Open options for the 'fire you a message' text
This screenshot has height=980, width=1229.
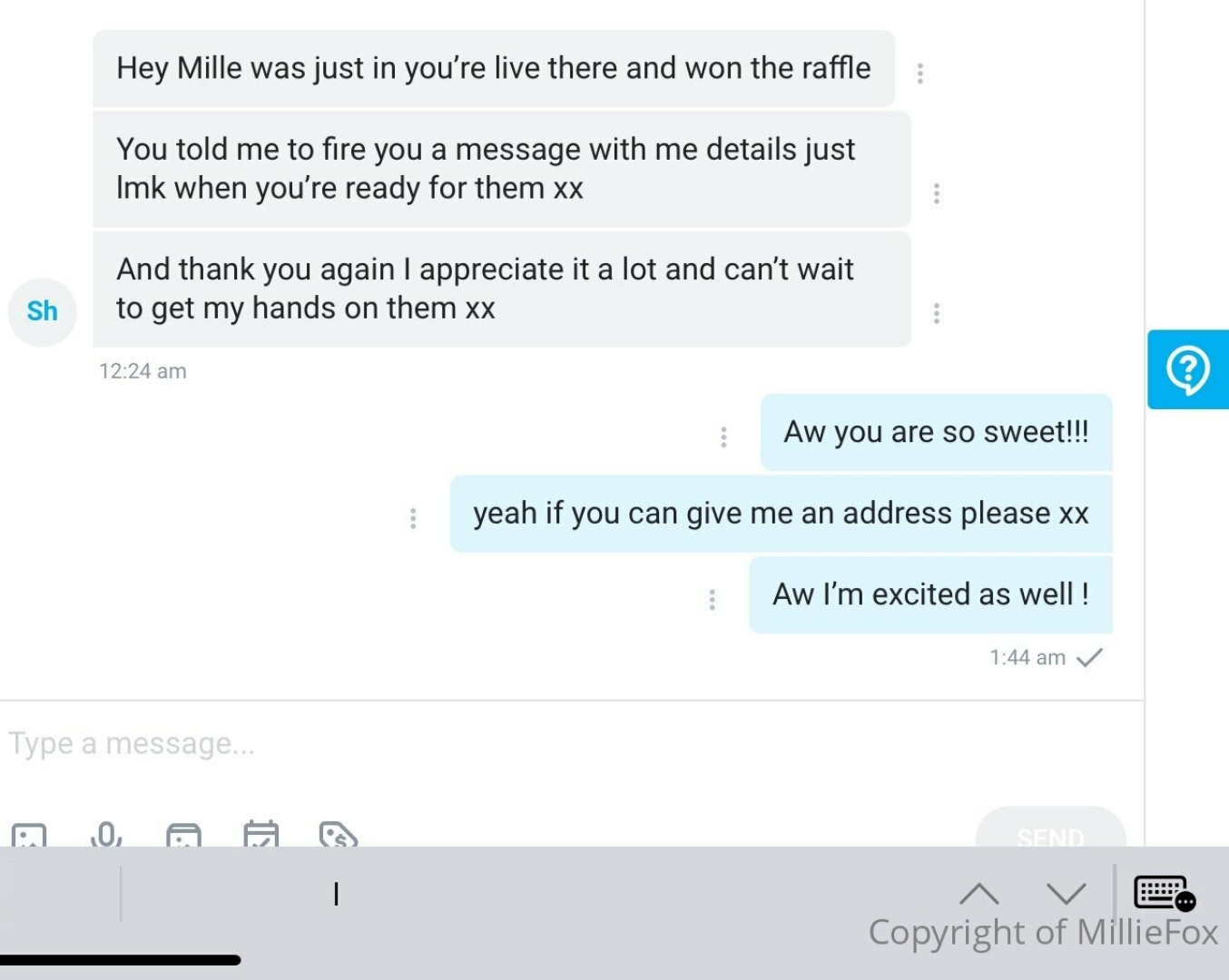click(937, 192)
